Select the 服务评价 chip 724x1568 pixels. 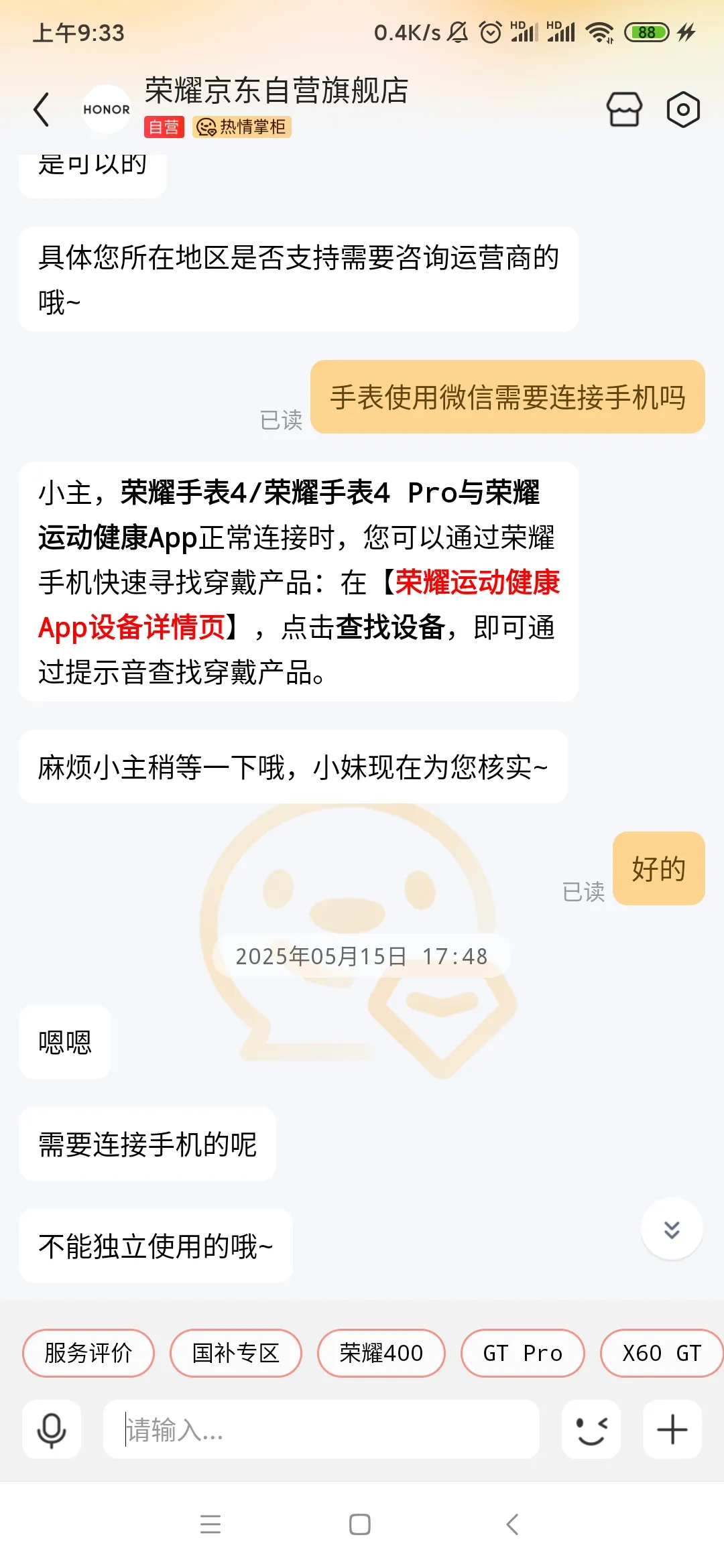(x=88, y=1353)
